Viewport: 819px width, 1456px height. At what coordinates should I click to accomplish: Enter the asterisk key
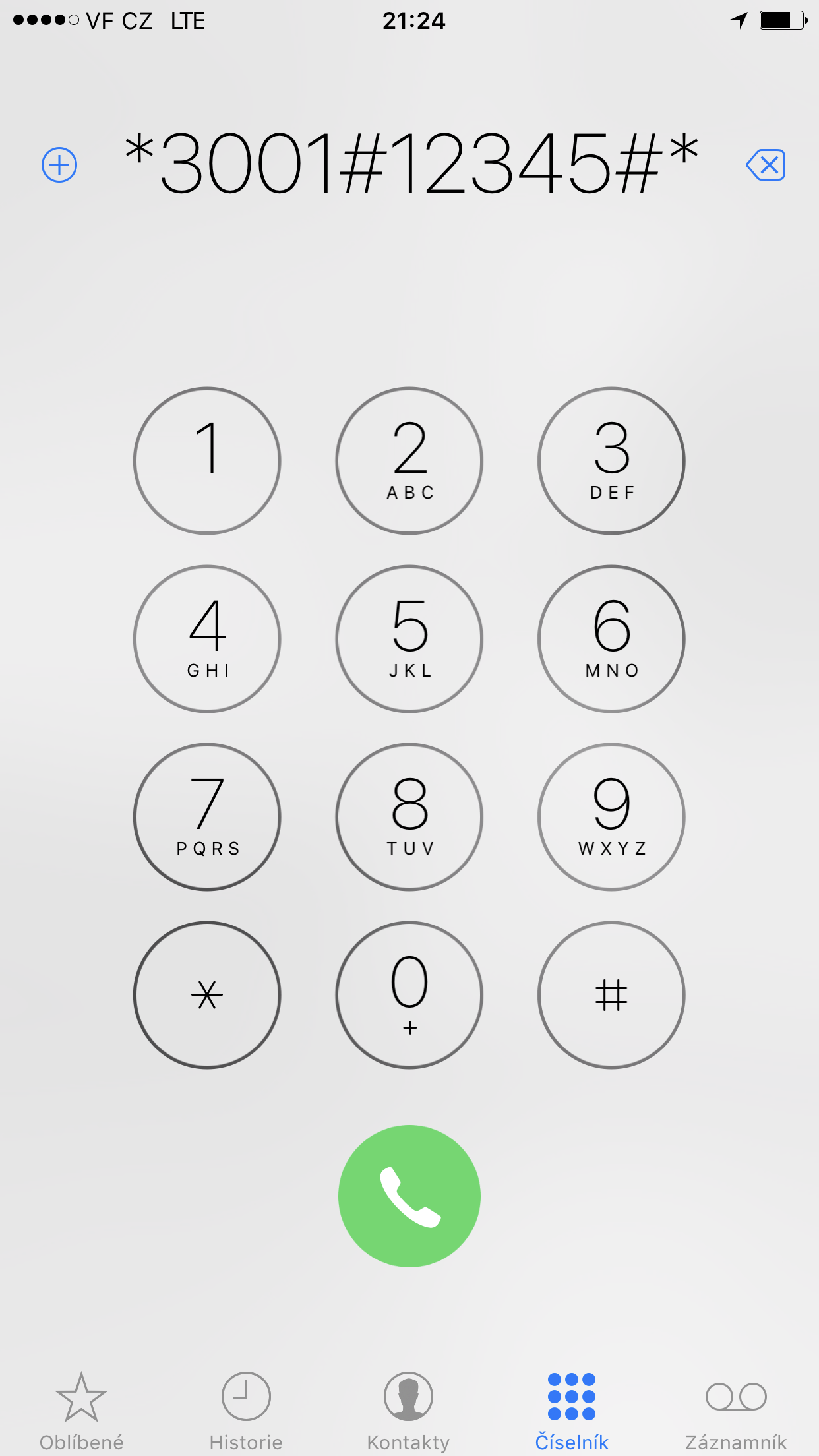(x=207, y=995)
